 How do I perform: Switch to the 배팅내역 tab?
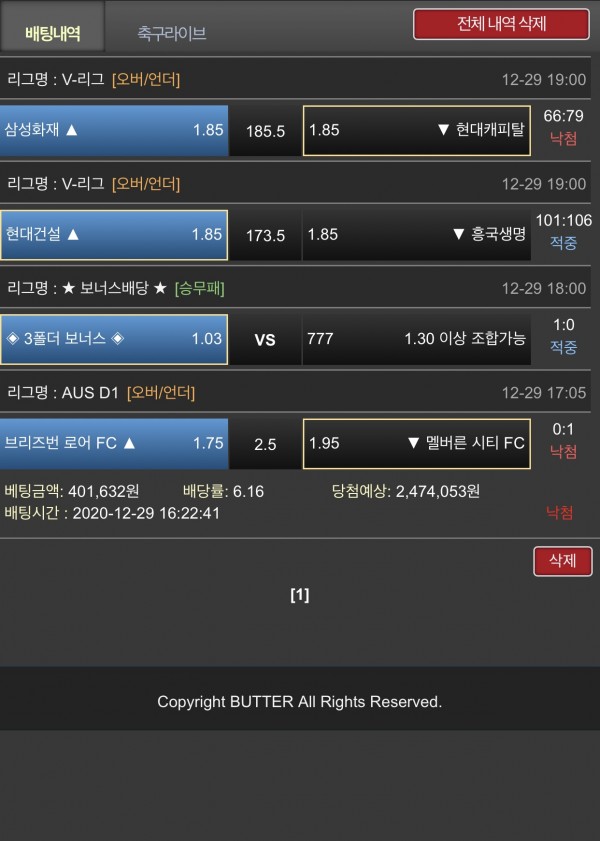pos(52,32)
